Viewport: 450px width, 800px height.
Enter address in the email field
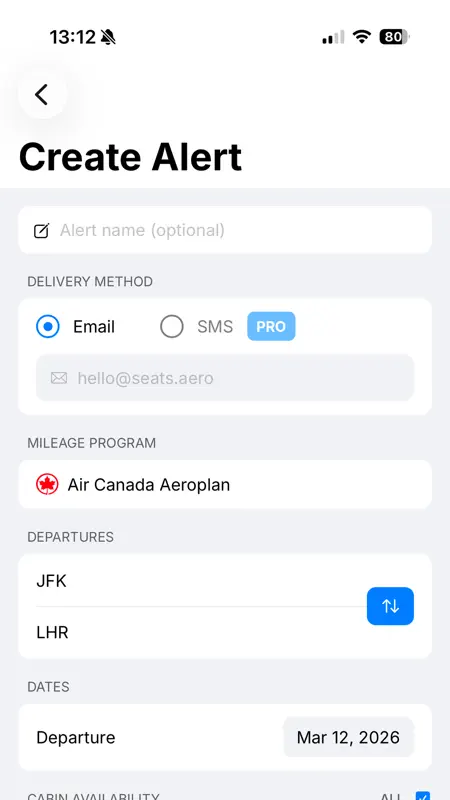(225, 378)
